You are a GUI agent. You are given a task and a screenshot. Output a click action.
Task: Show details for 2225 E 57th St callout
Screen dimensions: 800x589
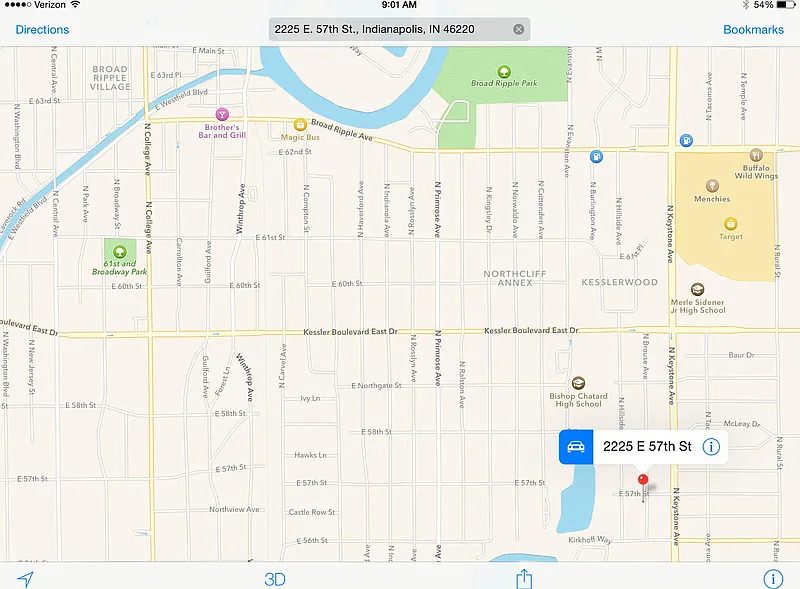tap(712, 446)
